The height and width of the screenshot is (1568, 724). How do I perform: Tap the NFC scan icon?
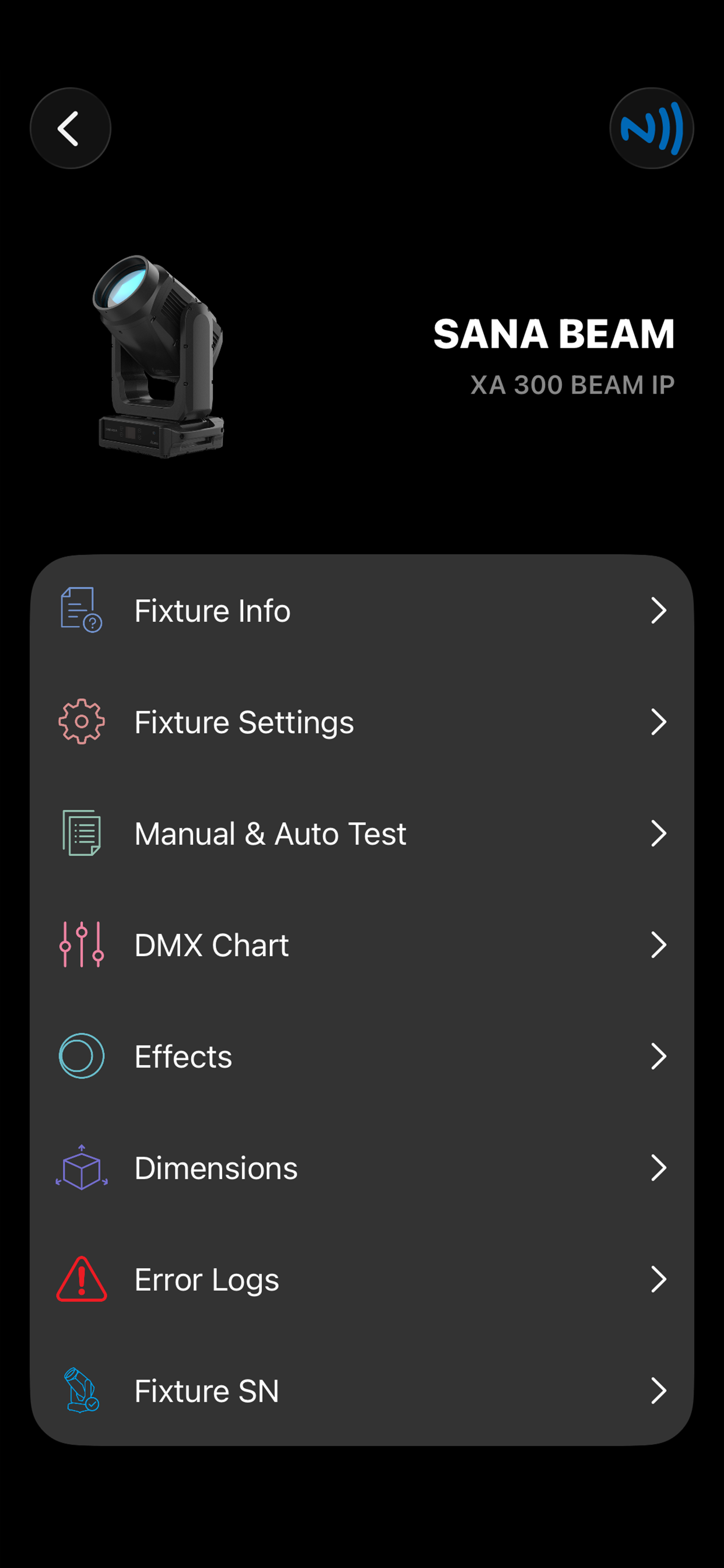tap(652, 128)
